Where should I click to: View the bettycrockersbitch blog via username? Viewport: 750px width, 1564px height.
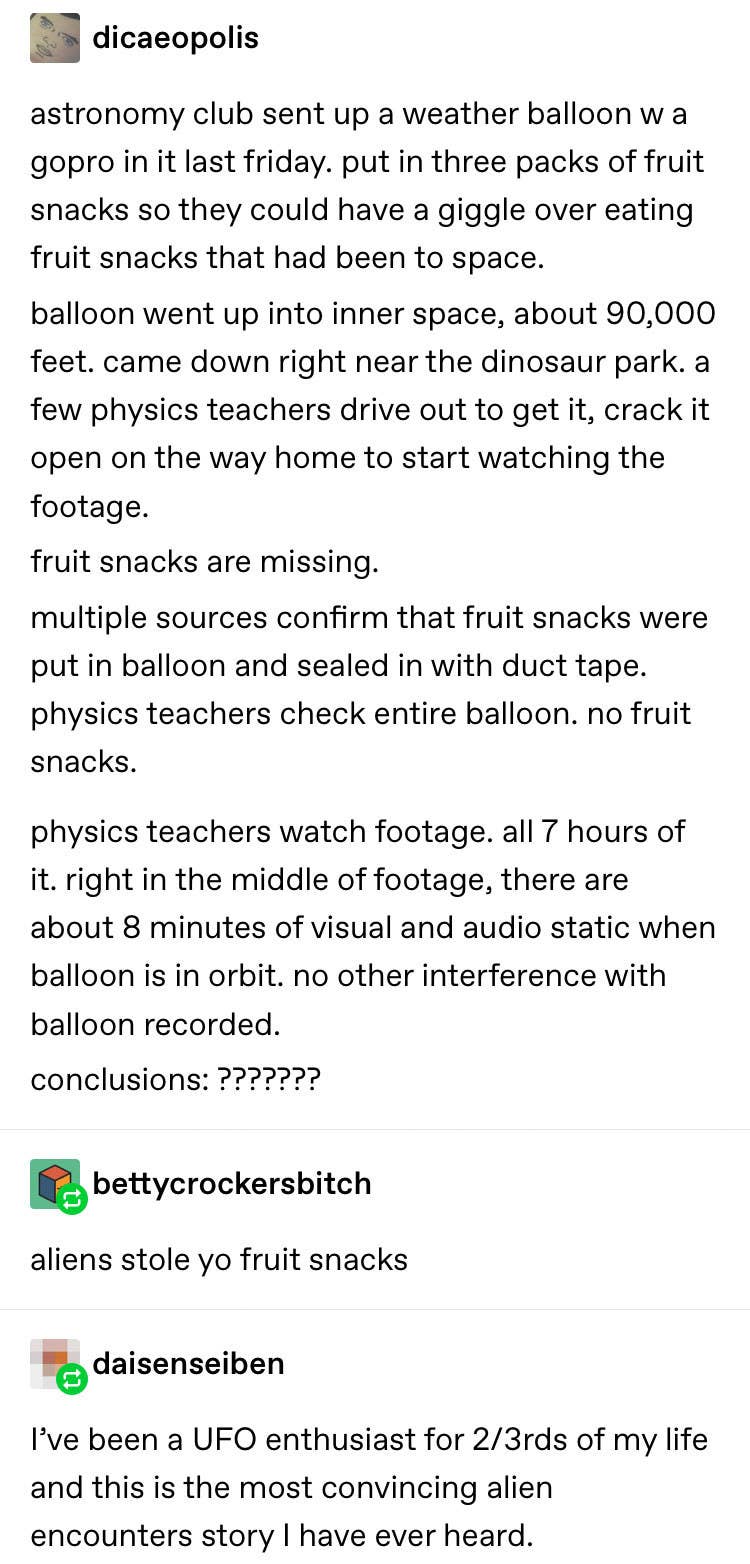point(231,1183)
